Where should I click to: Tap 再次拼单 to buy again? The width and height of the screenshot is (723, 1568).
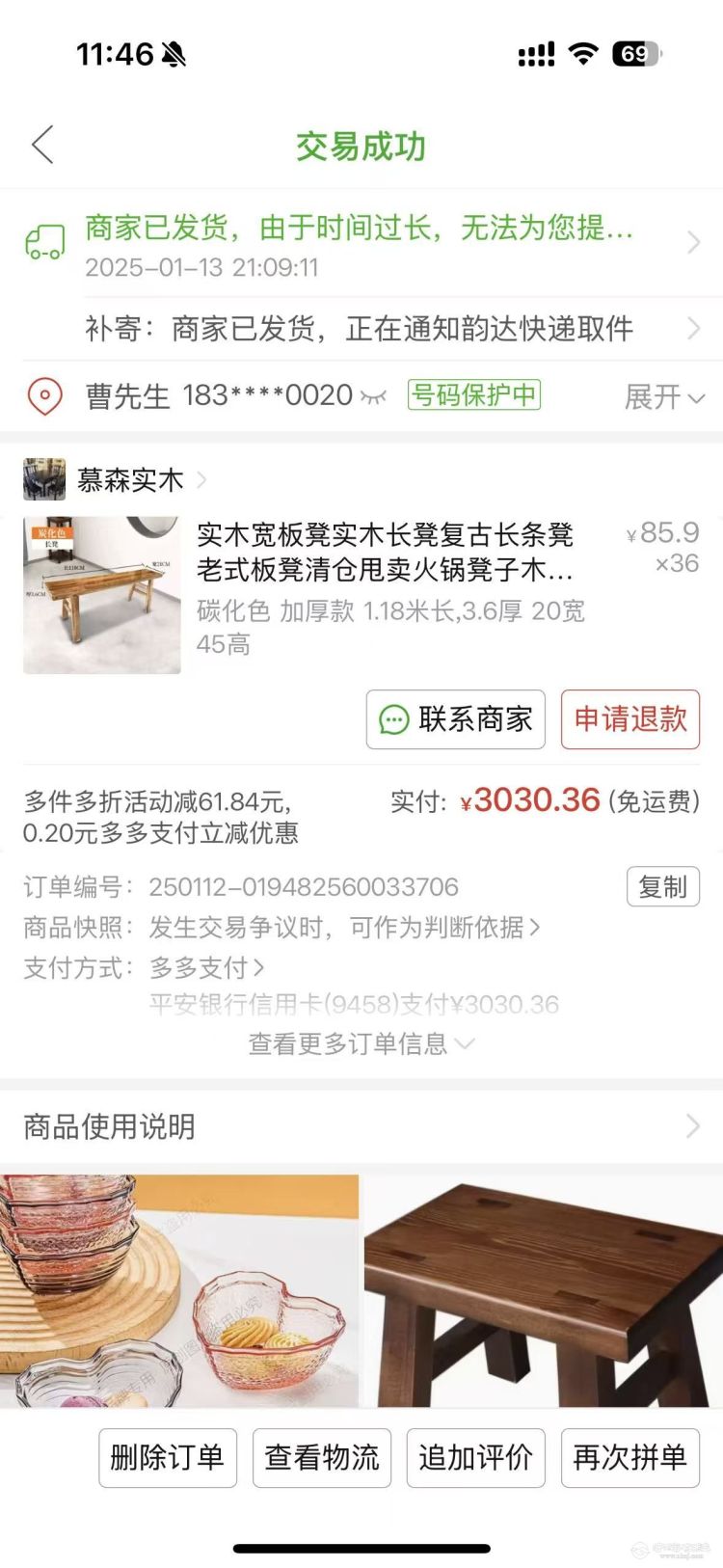(630, 1457)
